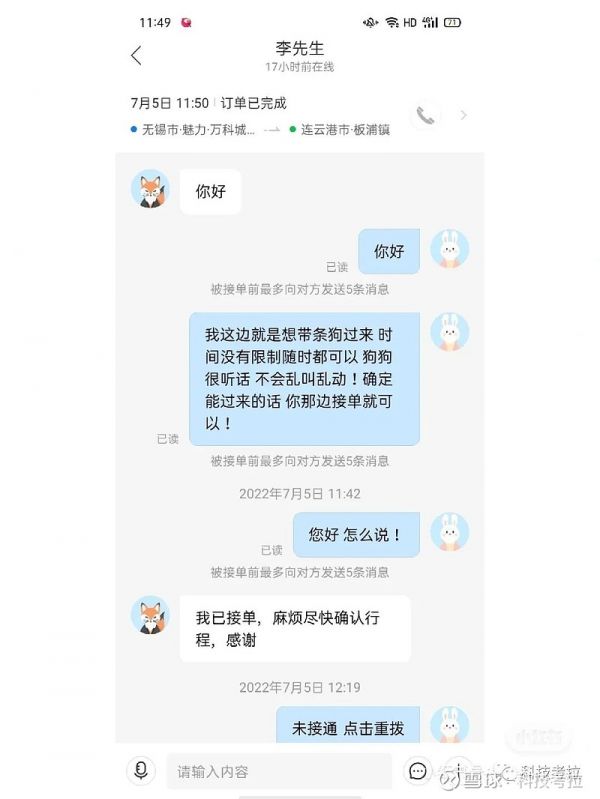
Task: Redial the missed call 未接通 点击重拨
Action: point(347,728)
